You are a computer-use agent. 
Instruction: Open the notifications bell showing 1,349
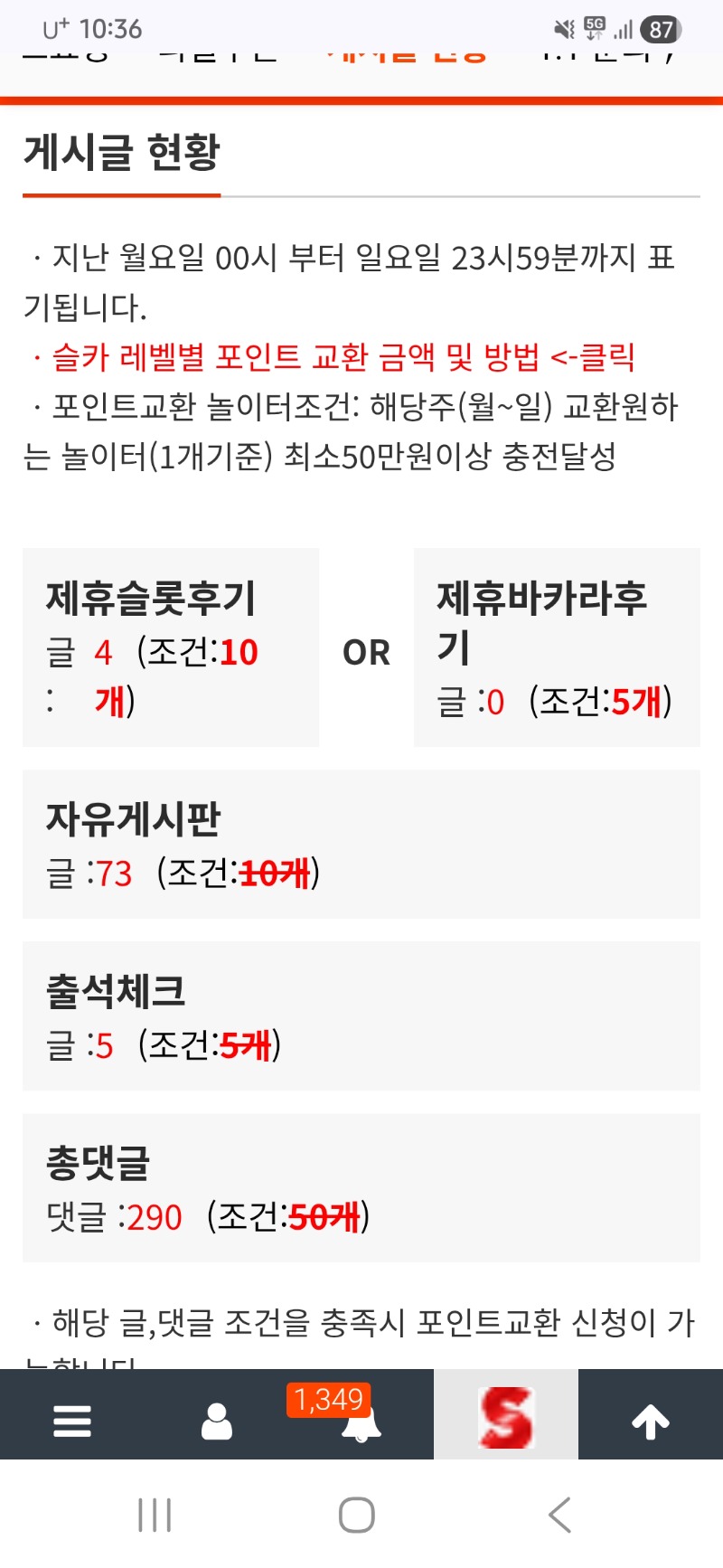tap(361, 1423)
